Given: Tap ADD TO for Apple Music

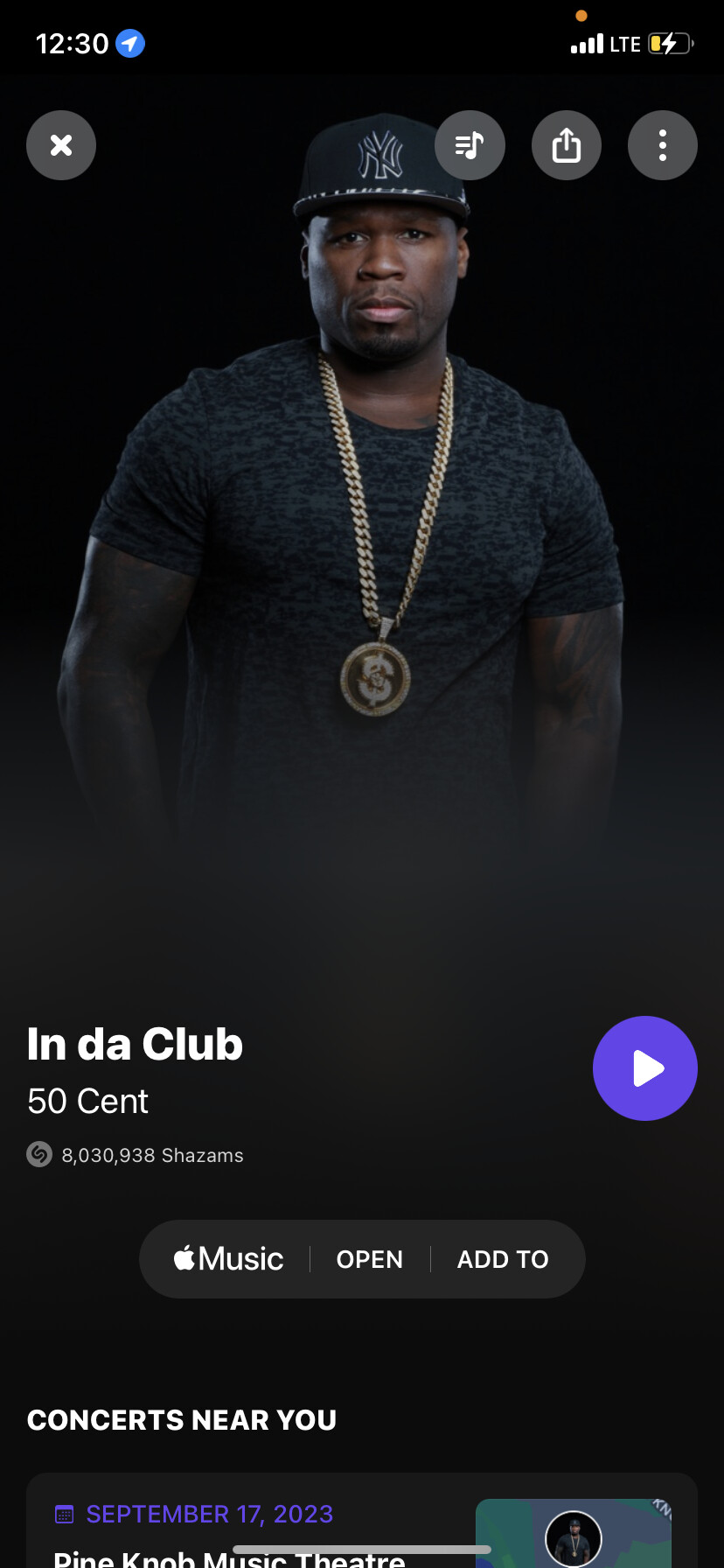Looking at the screenshot, I should [x=503, y=1259].
